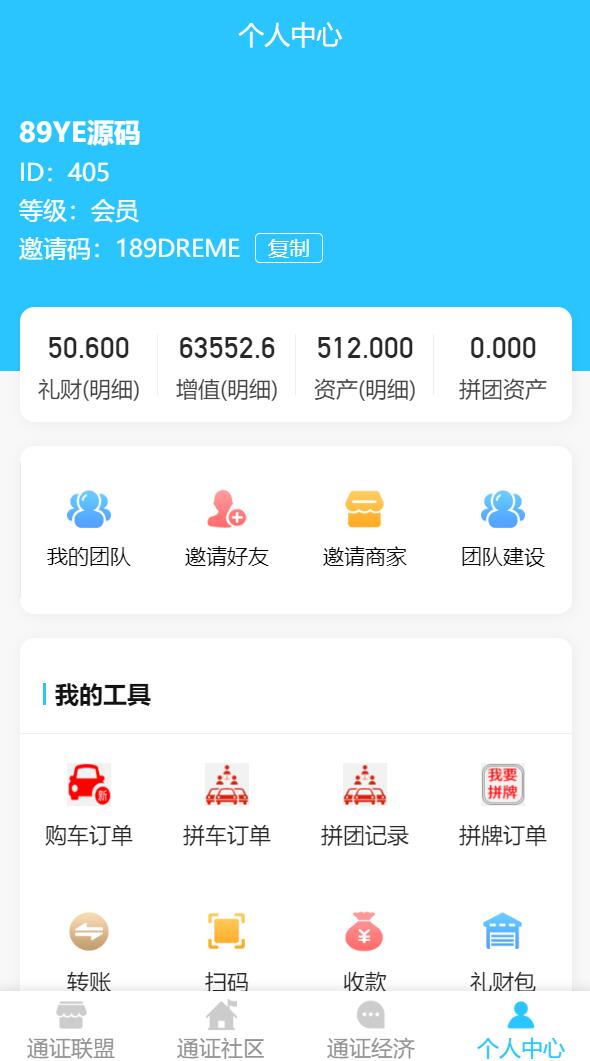Tap 邀请好友 to invite friends
Image resolution: width=590 pixels, height=1061 pixels.
(x=227, y=529)
